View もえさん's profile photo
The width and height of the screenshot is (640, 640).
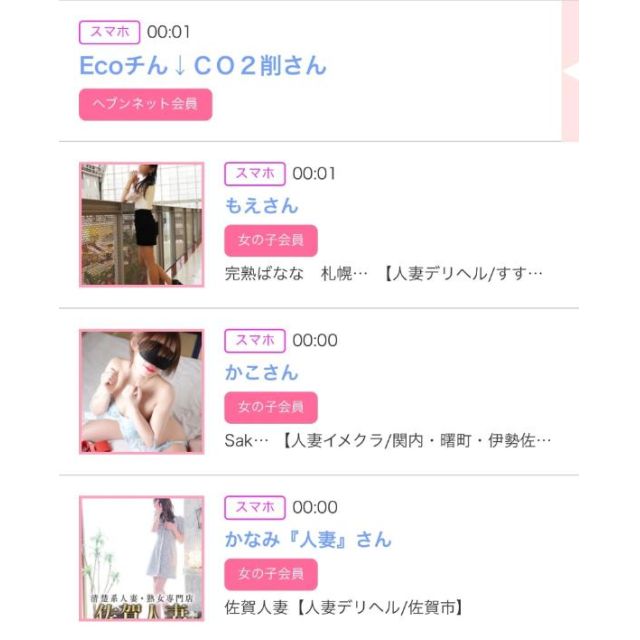[141, 224]
